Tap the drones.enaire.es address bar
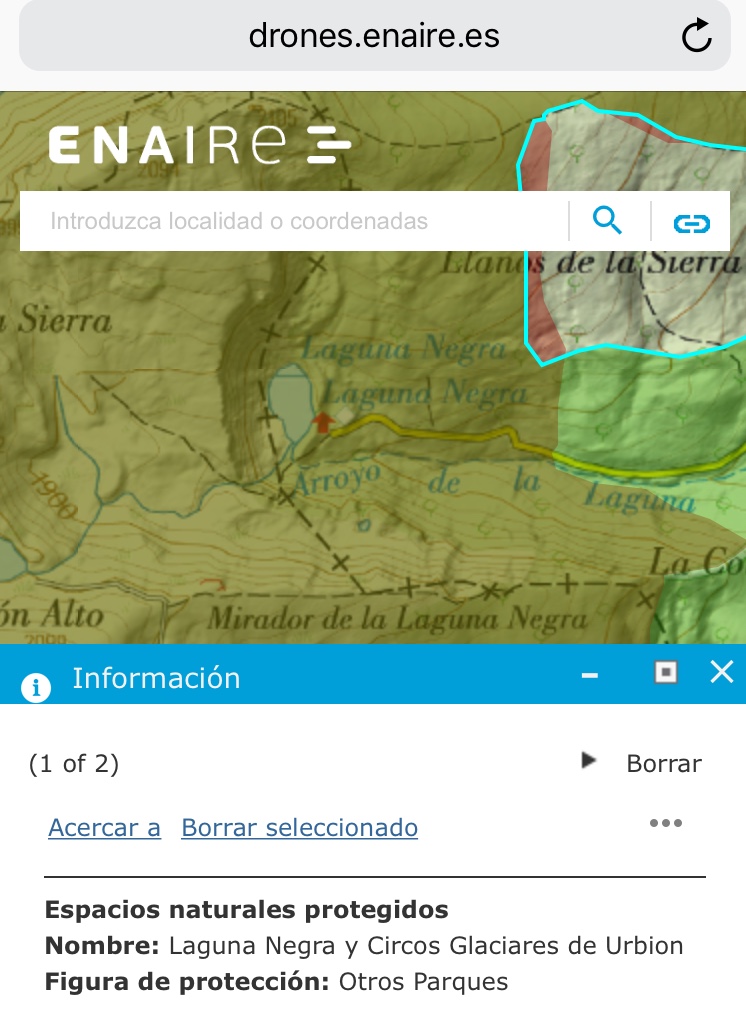Image resolution: width=746 pixels, height=1018 pixels. coord(373,37)
